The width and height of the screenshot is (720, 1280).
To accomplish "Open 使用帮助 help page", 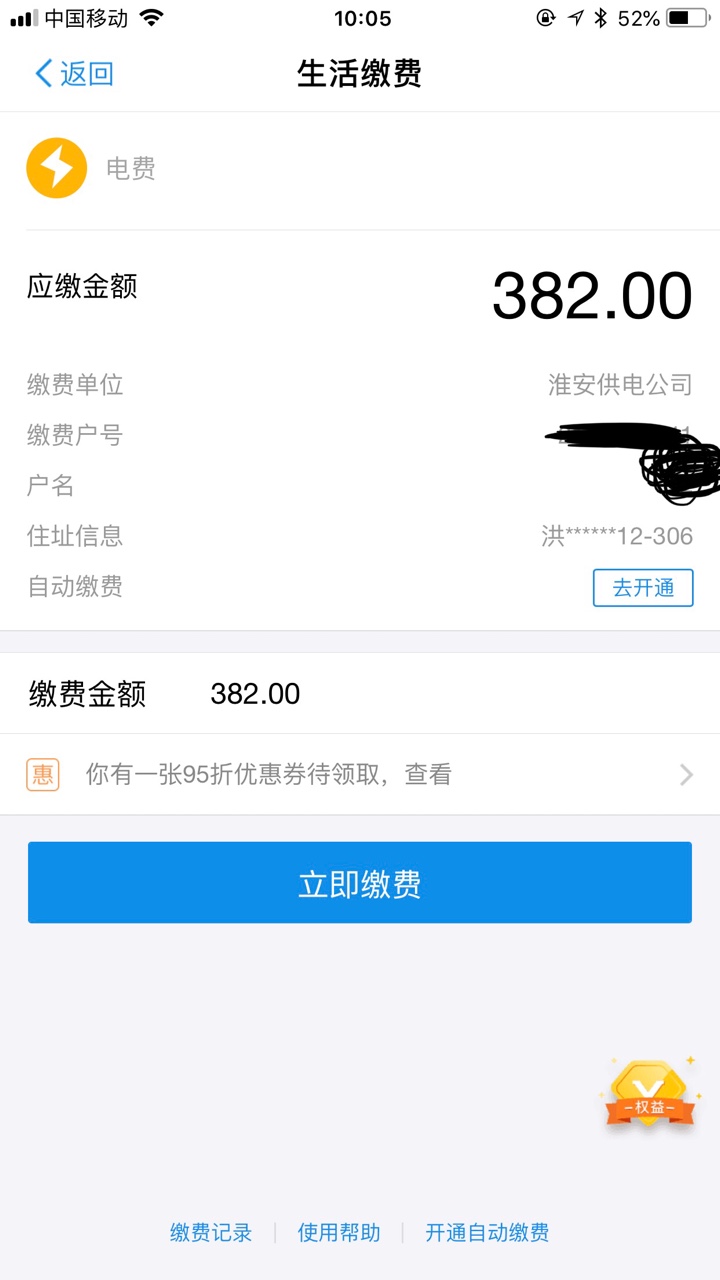I will (339, 1233).
